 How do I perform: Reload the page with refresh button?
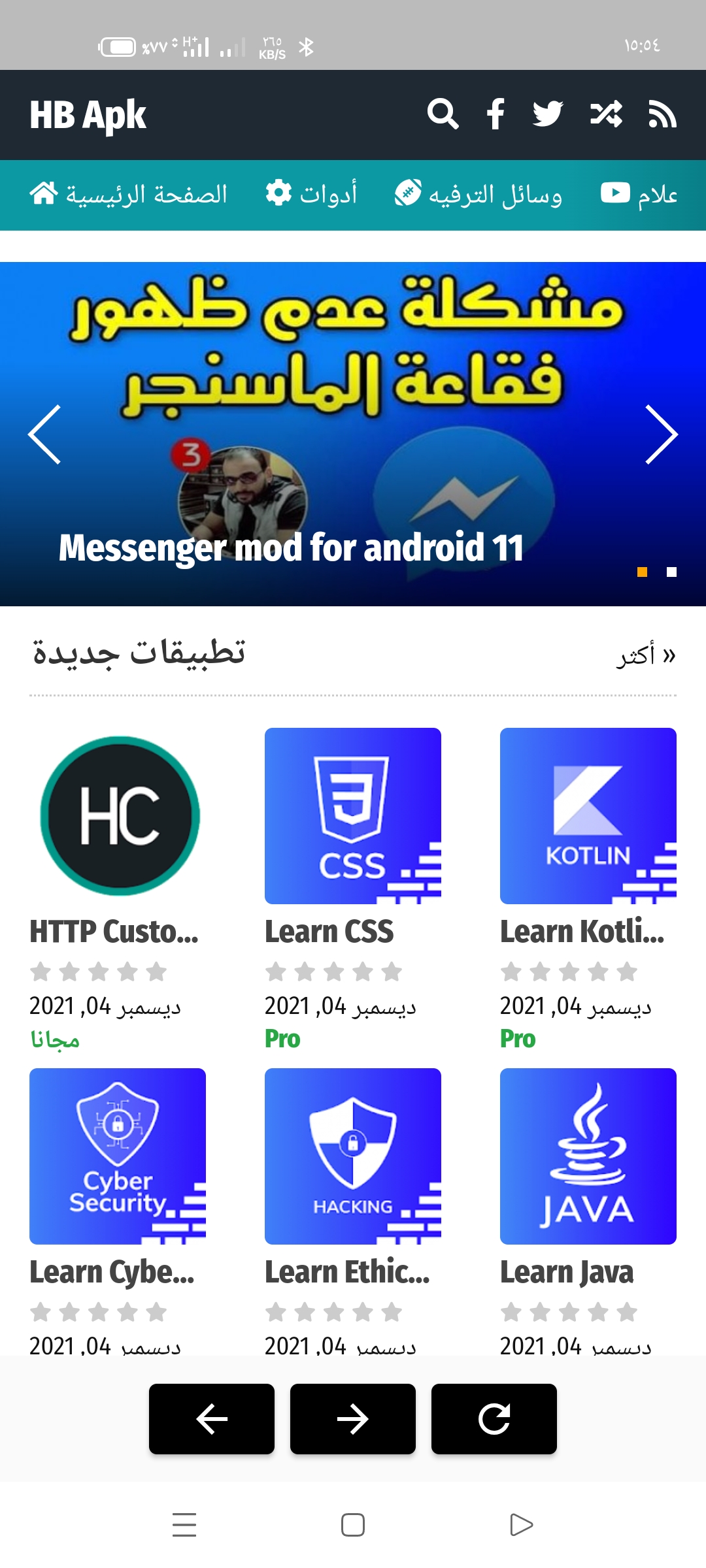[494, 1419]
